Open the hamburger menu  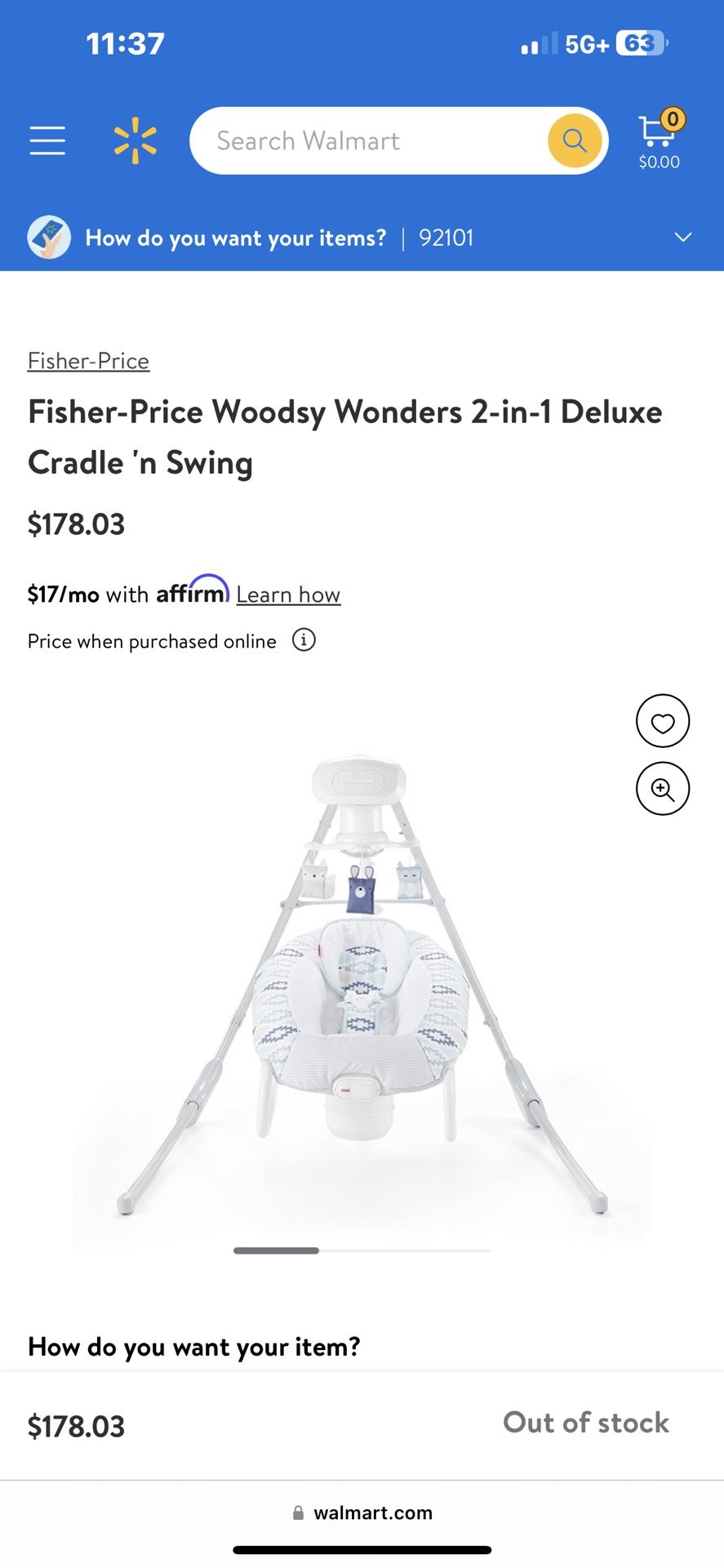pyautogui.click(x=47, y=140)
